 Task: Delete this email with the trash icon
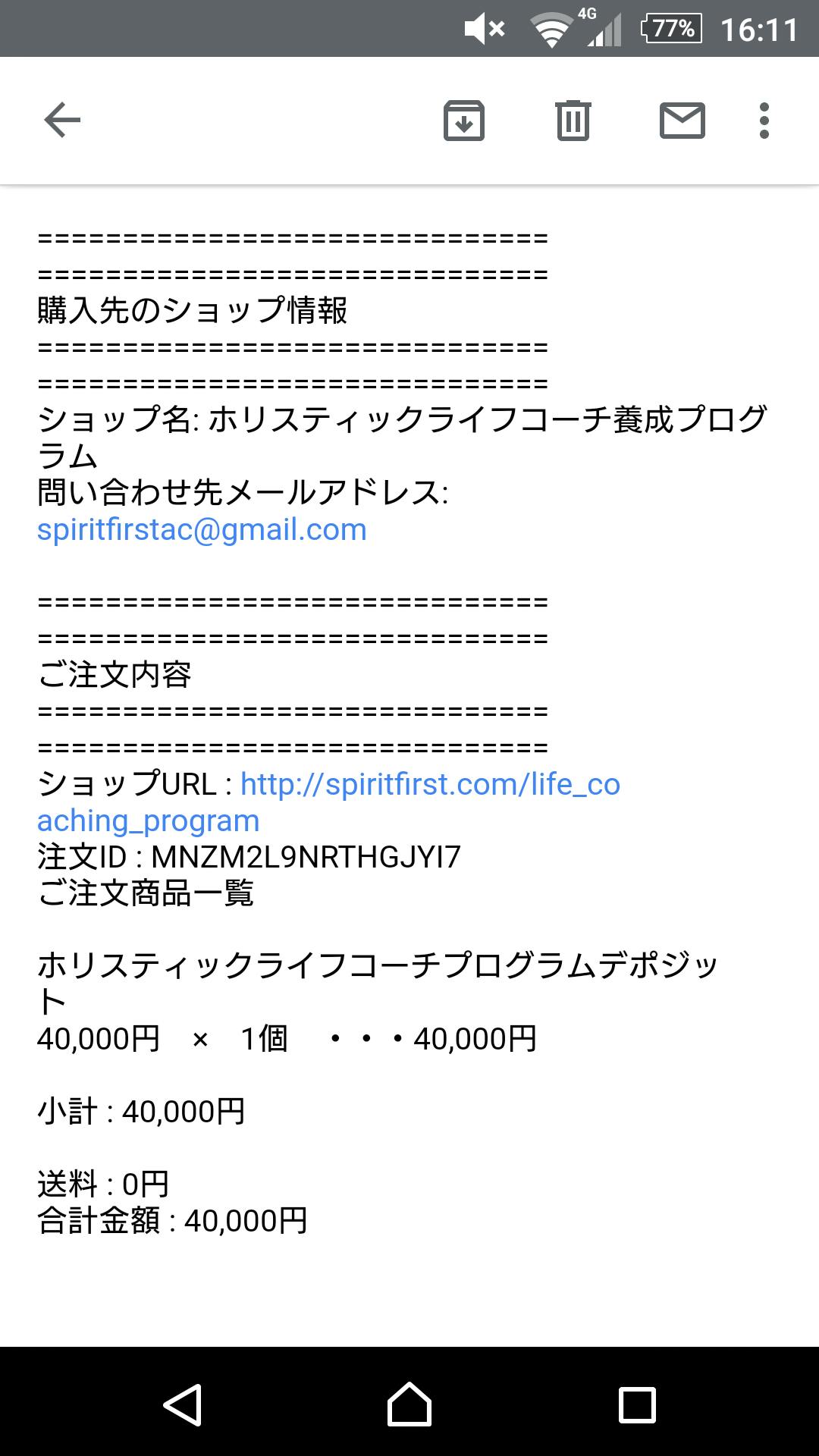click(x=573, y=121)
